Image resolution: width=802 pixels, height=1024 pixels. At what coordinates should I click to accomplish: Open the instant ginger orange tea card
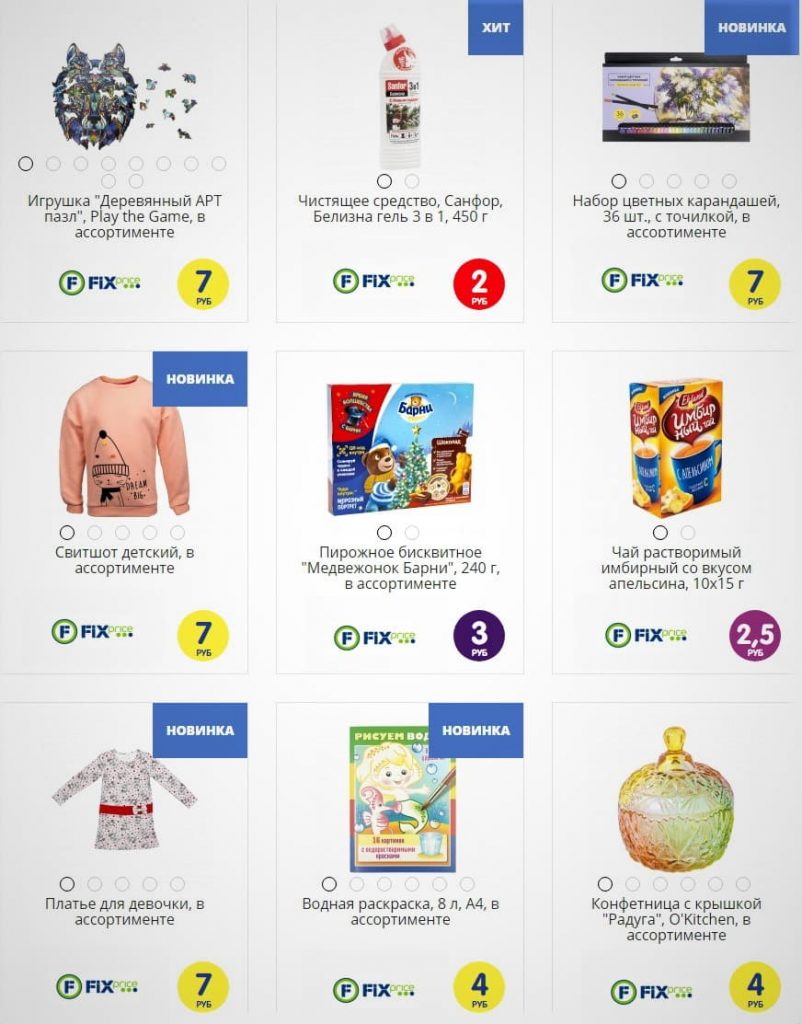(676, 567)
